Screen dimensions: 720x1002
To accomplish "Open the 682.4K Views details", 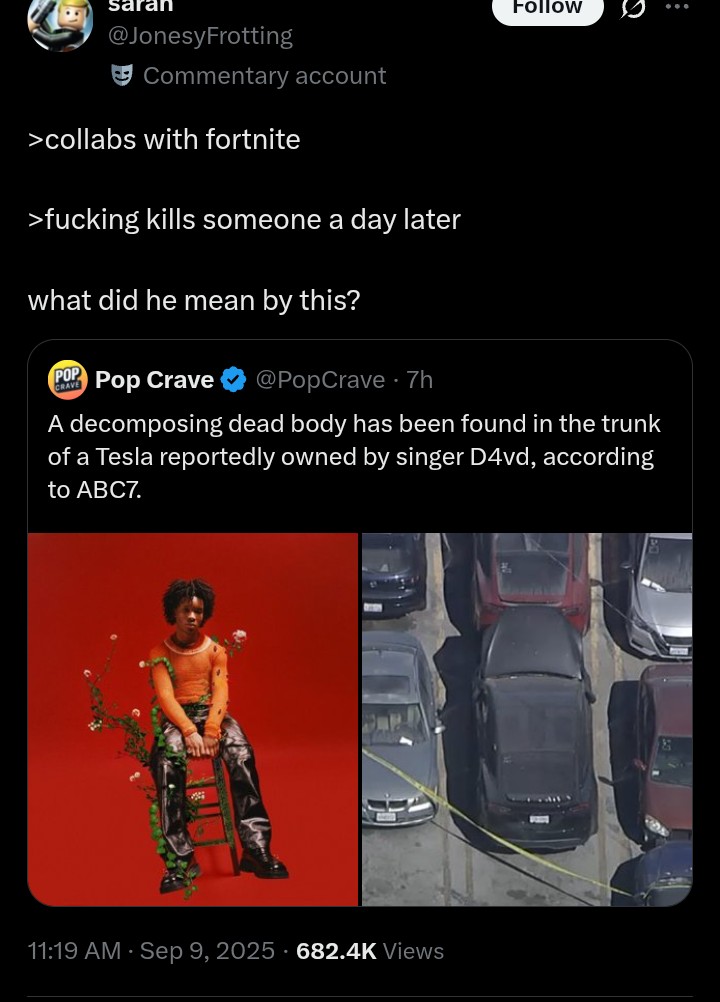I will tap(370, 950).
